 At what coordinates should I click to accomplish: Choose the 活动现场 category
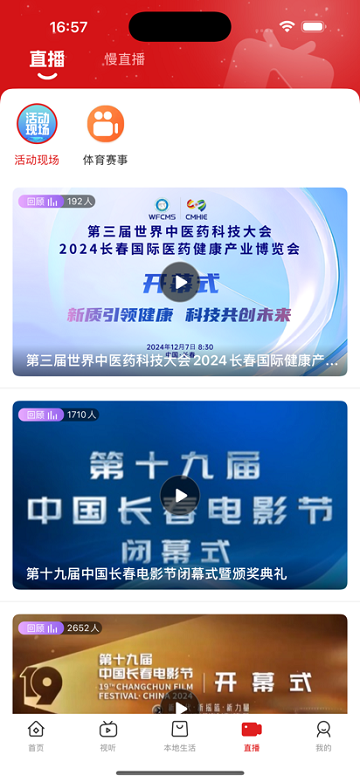pyautogui.click(x=37, y=135)
